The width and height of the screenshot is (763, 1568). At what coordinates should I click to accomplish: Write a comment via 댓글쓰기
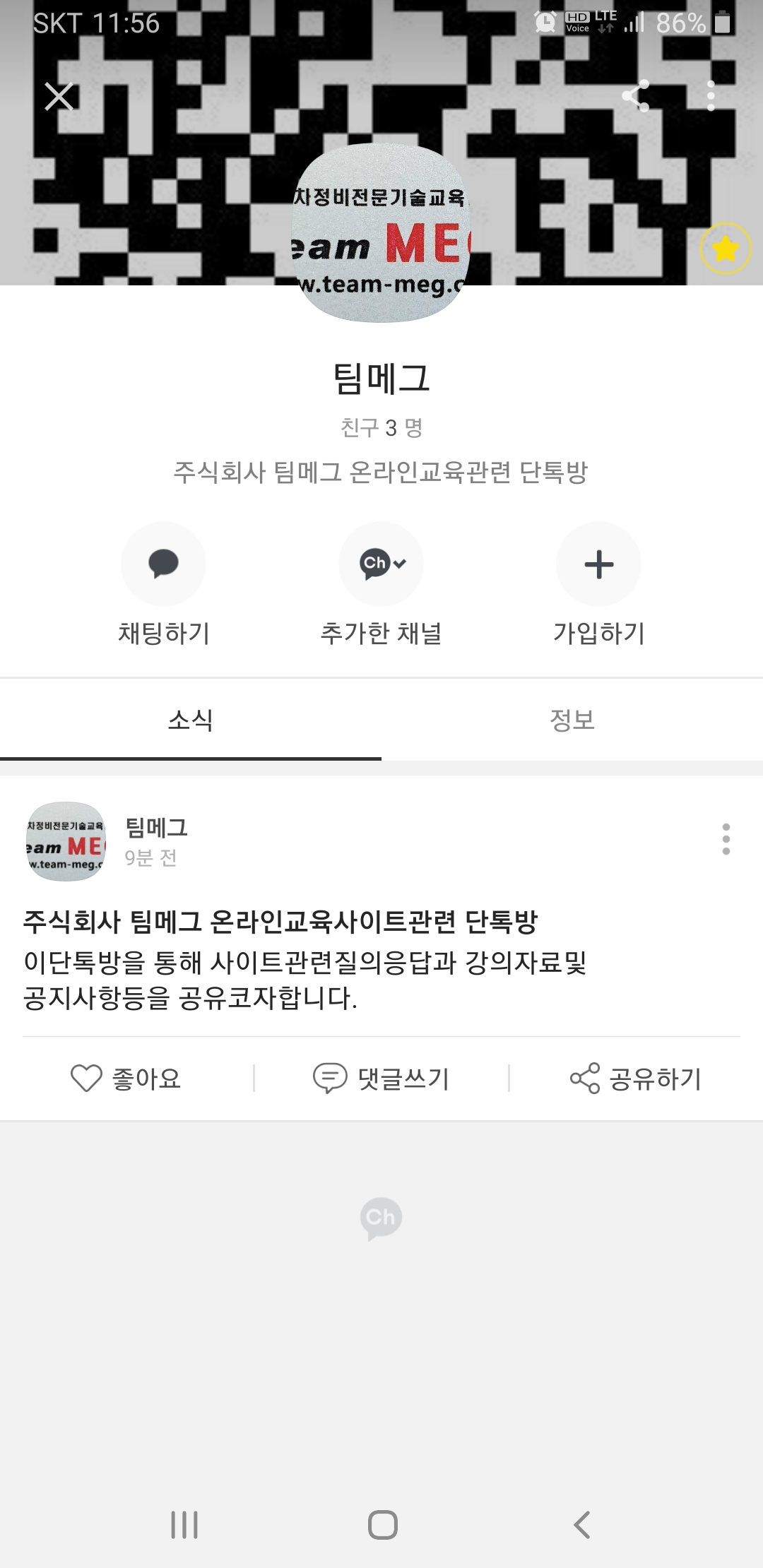point(381,1079)
